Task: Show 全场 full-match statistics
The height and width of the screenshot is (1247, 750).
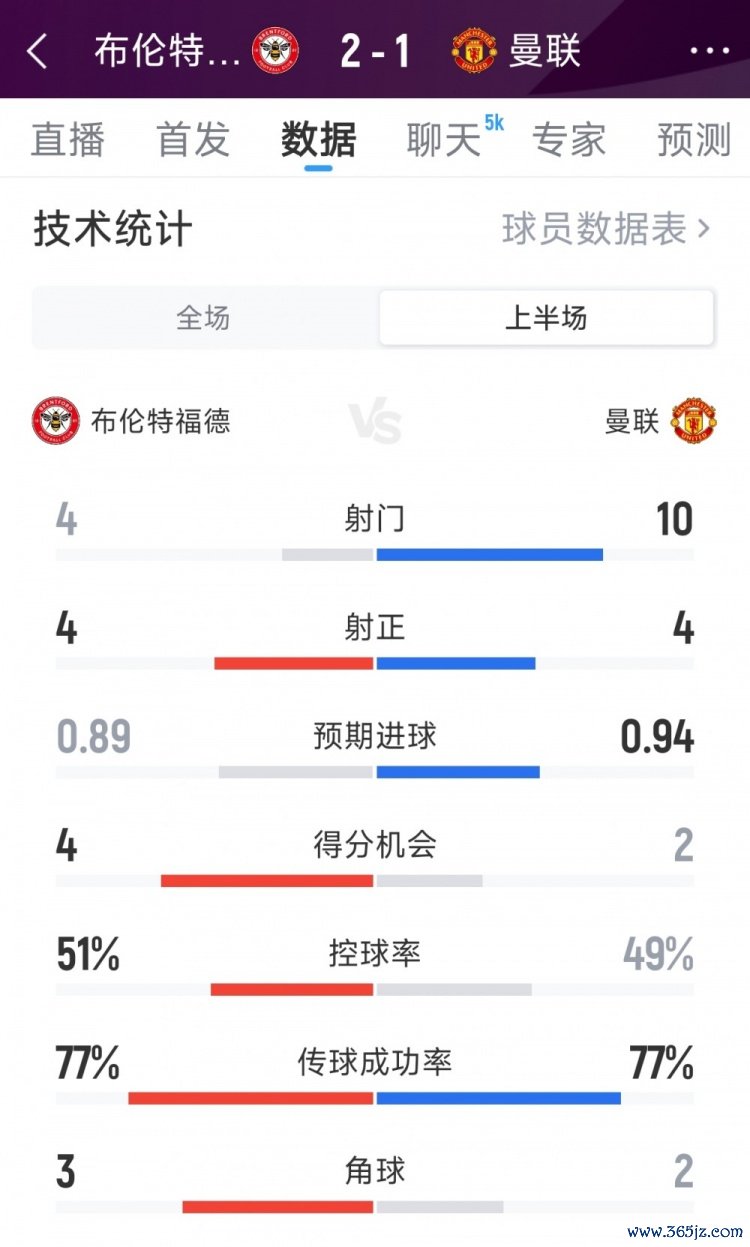Action: [203, 318]
